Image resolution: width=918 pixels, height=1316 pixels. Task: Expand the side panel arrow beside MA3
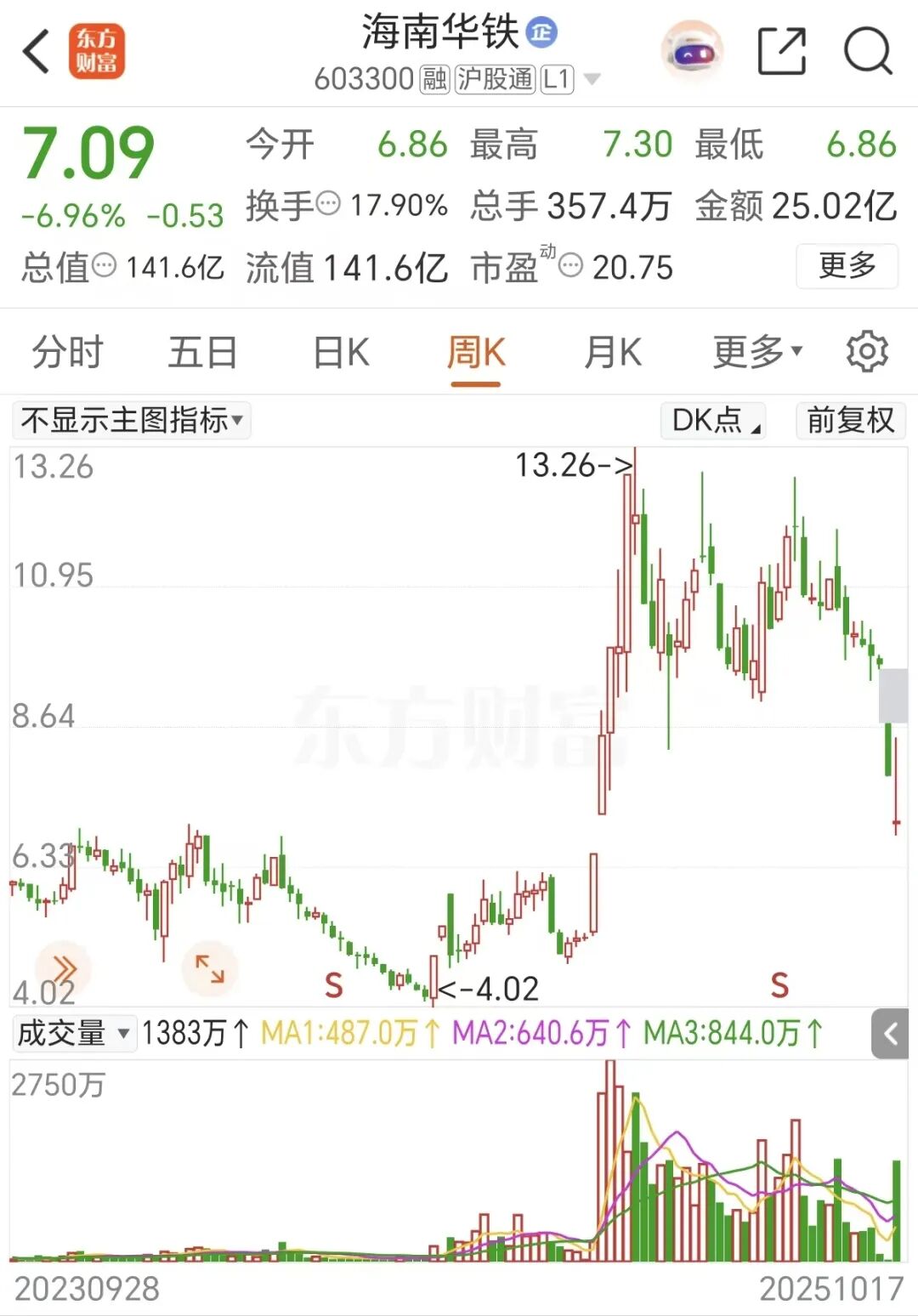(x=890, y=1034)
